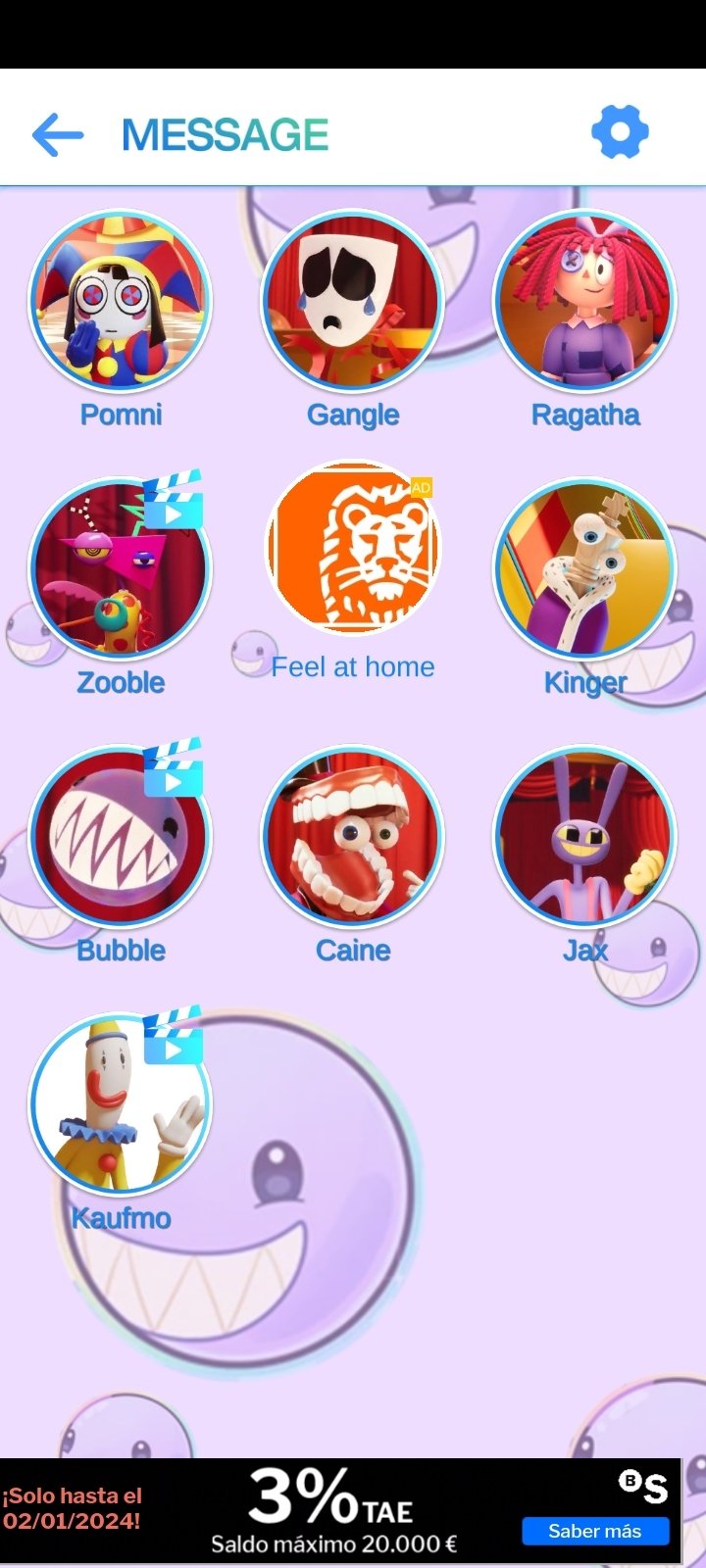Start a conversation with Ragatha
The width and height of the screenshot is (706, 1568).
[584, 300]
